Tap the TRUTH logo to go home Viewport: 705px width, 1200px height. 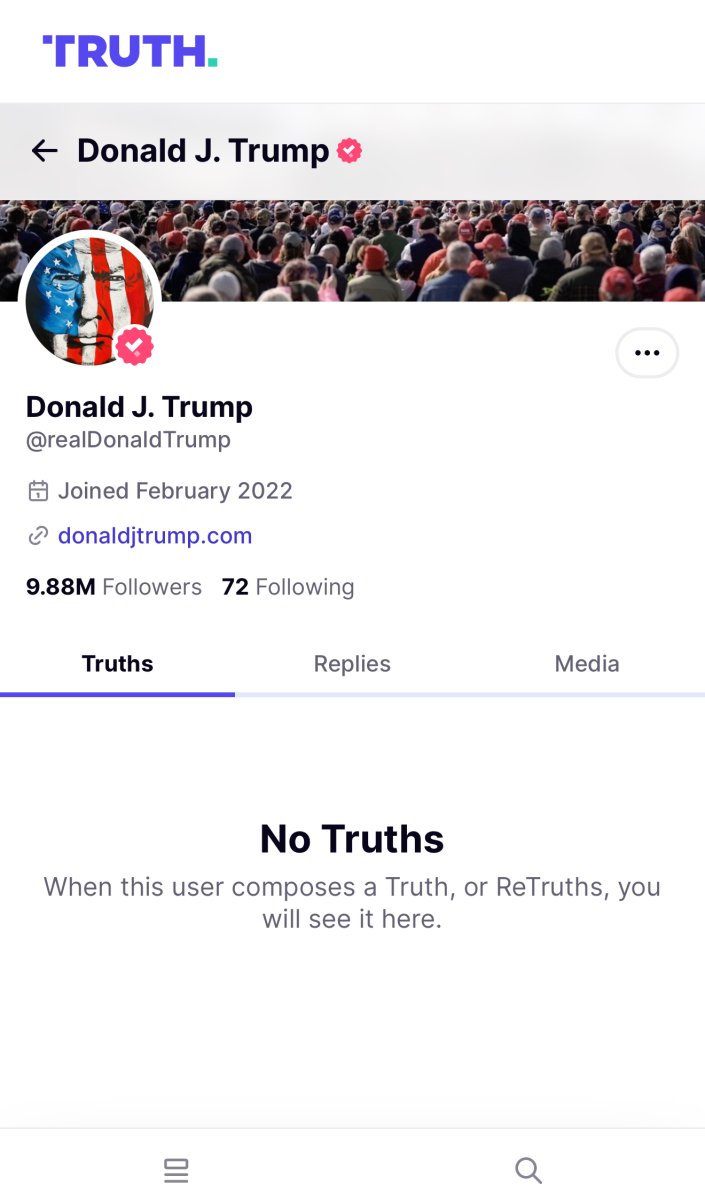[130, 51]
